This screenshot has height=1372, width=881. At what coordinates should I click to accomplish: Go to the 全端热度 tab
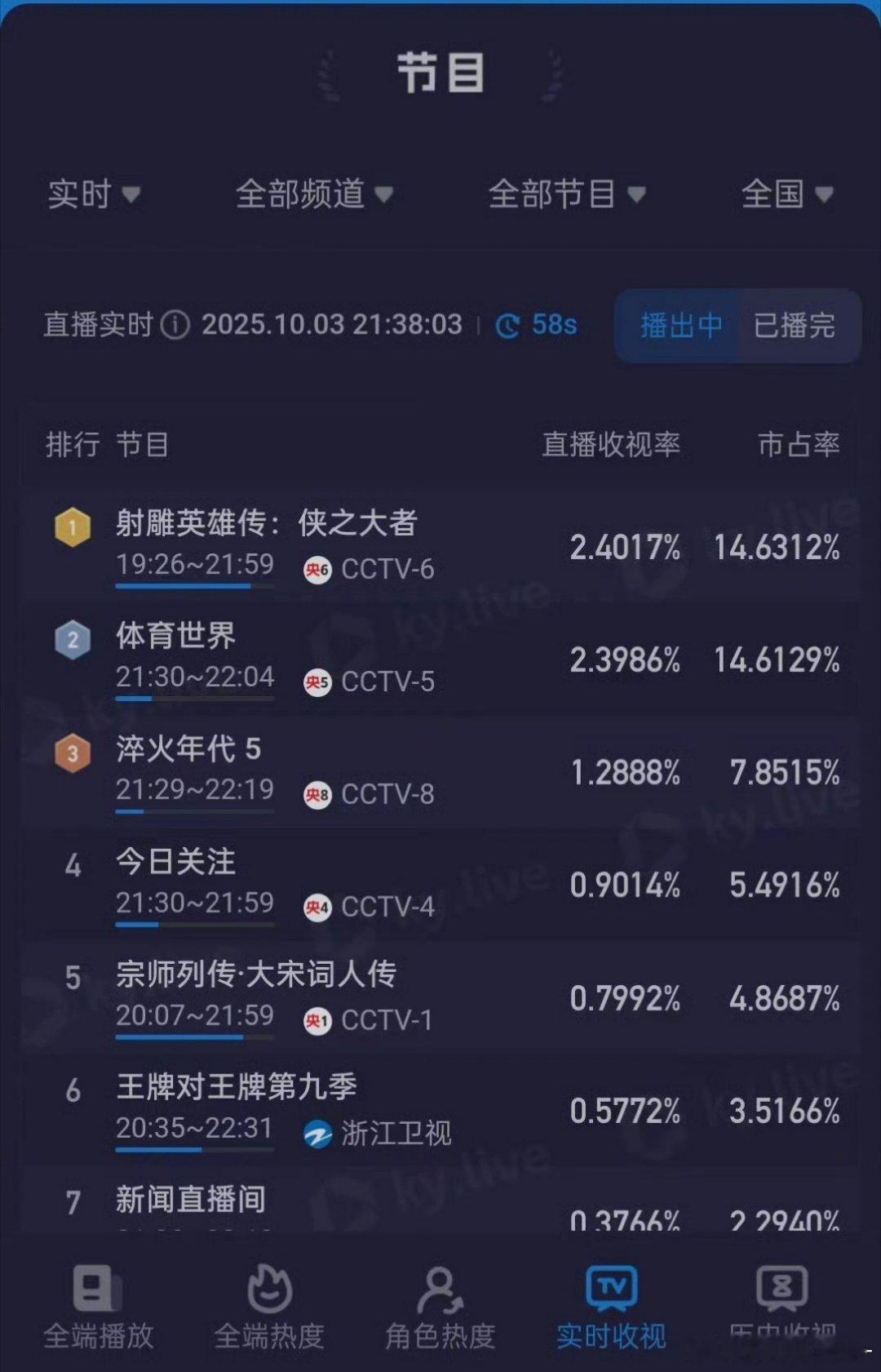point(269,1306)
